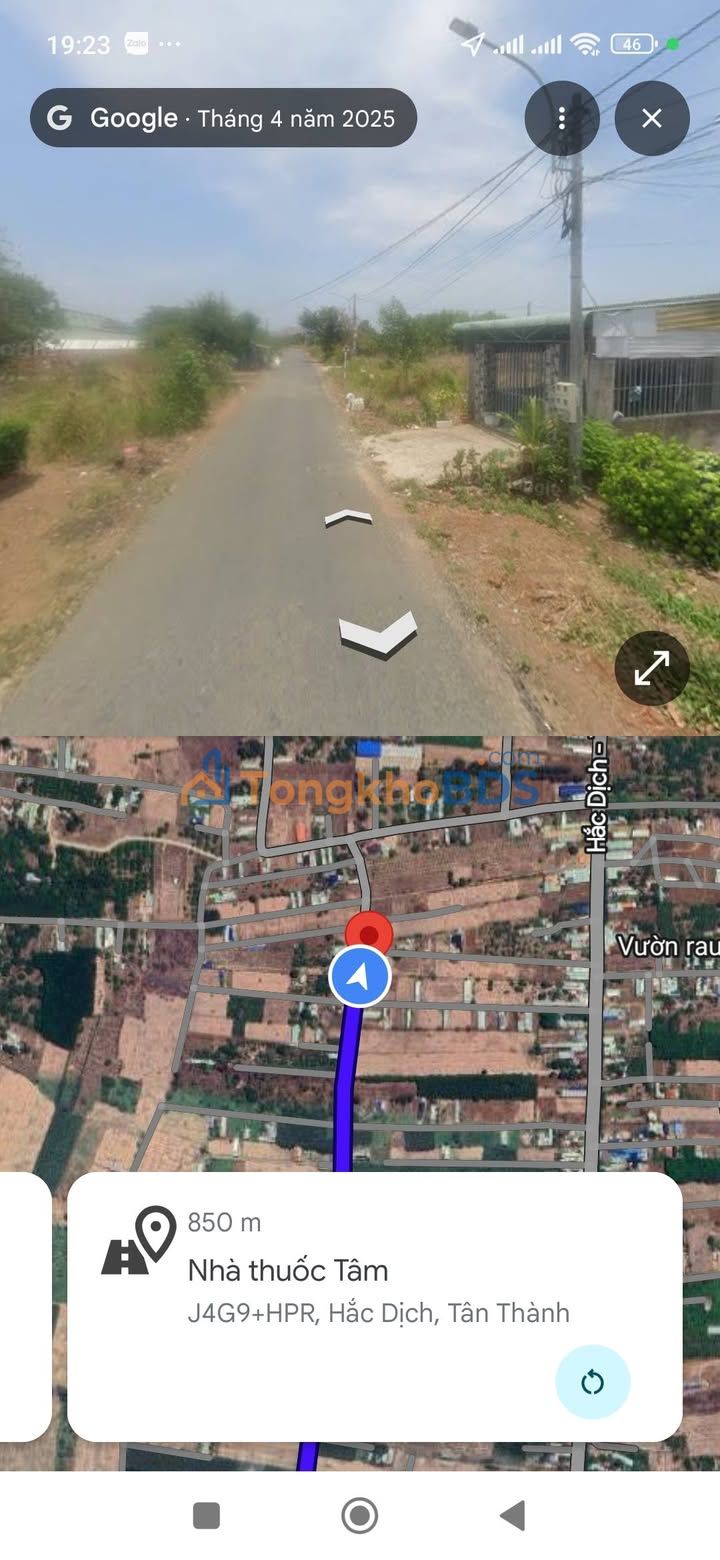Go to the phone home screen

(360, 1516)
